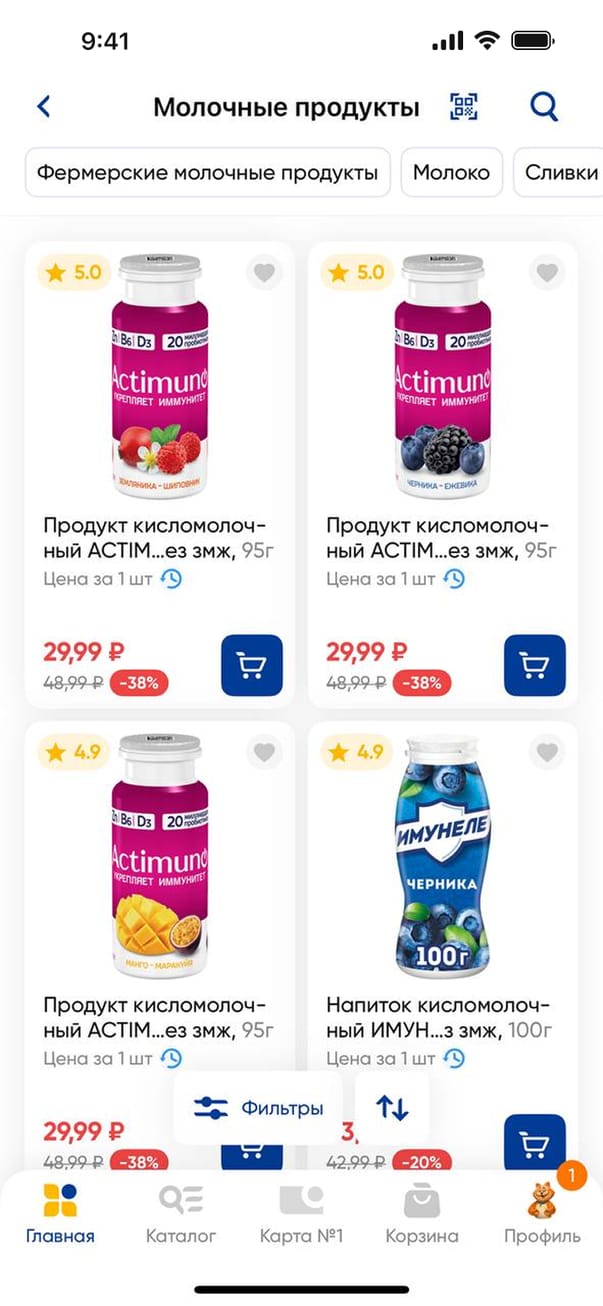Screen dimensions: 603x1306
Task: Open the Профиль tab
Action: point(542,1213)
